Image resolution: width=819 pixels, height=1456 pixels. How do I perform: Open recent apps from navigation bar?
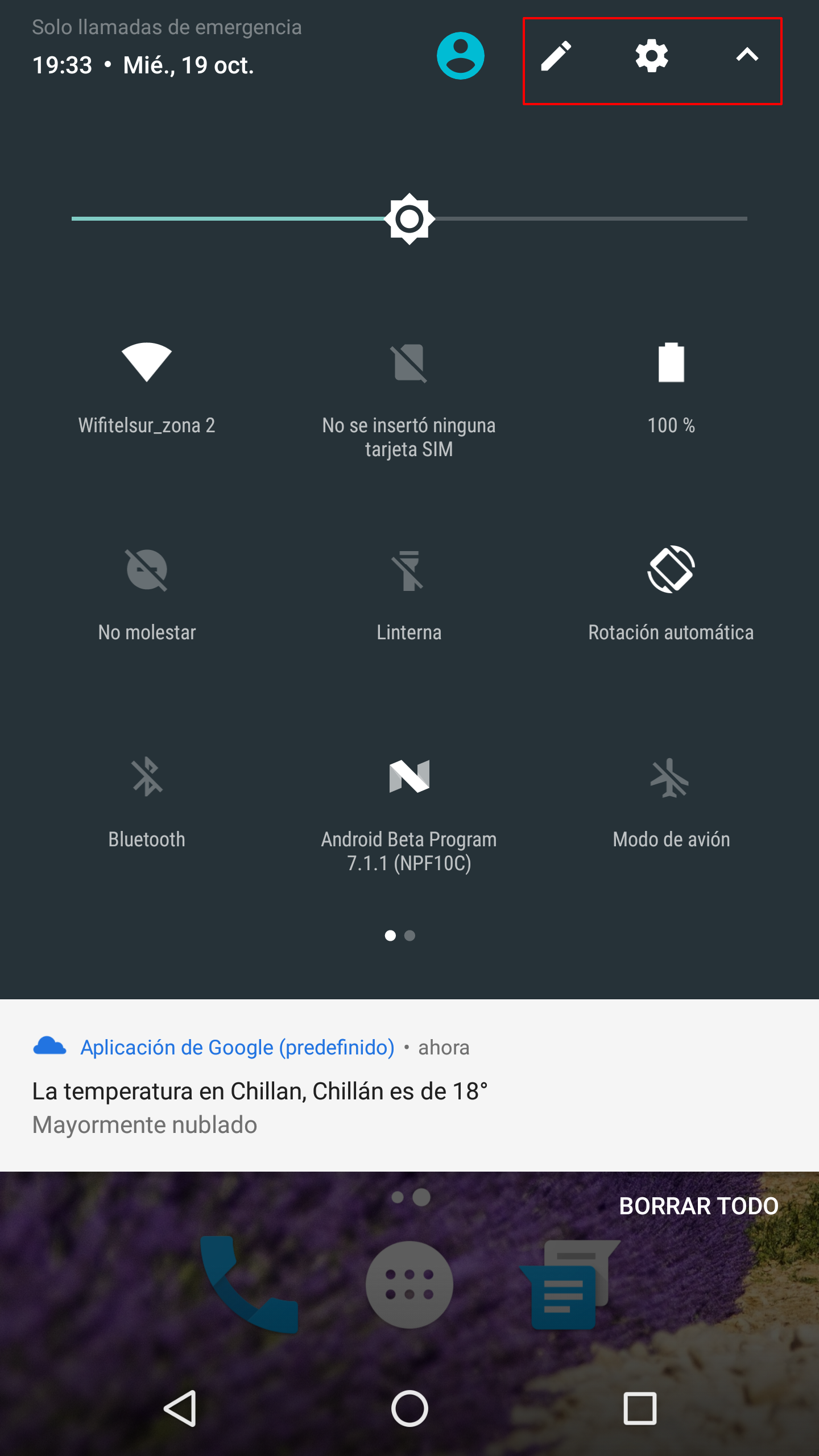[640, 1408]
